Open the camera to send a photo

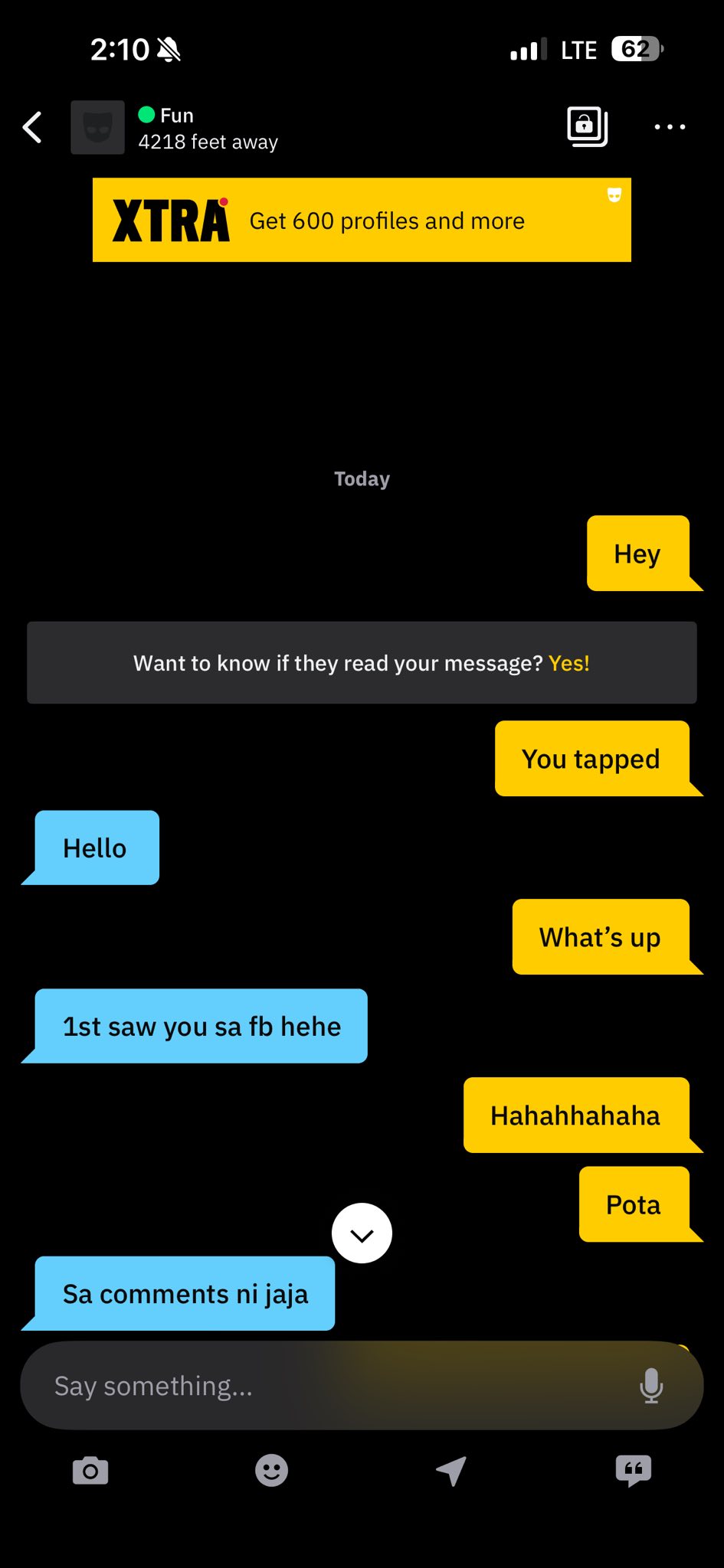point(90,1471)
